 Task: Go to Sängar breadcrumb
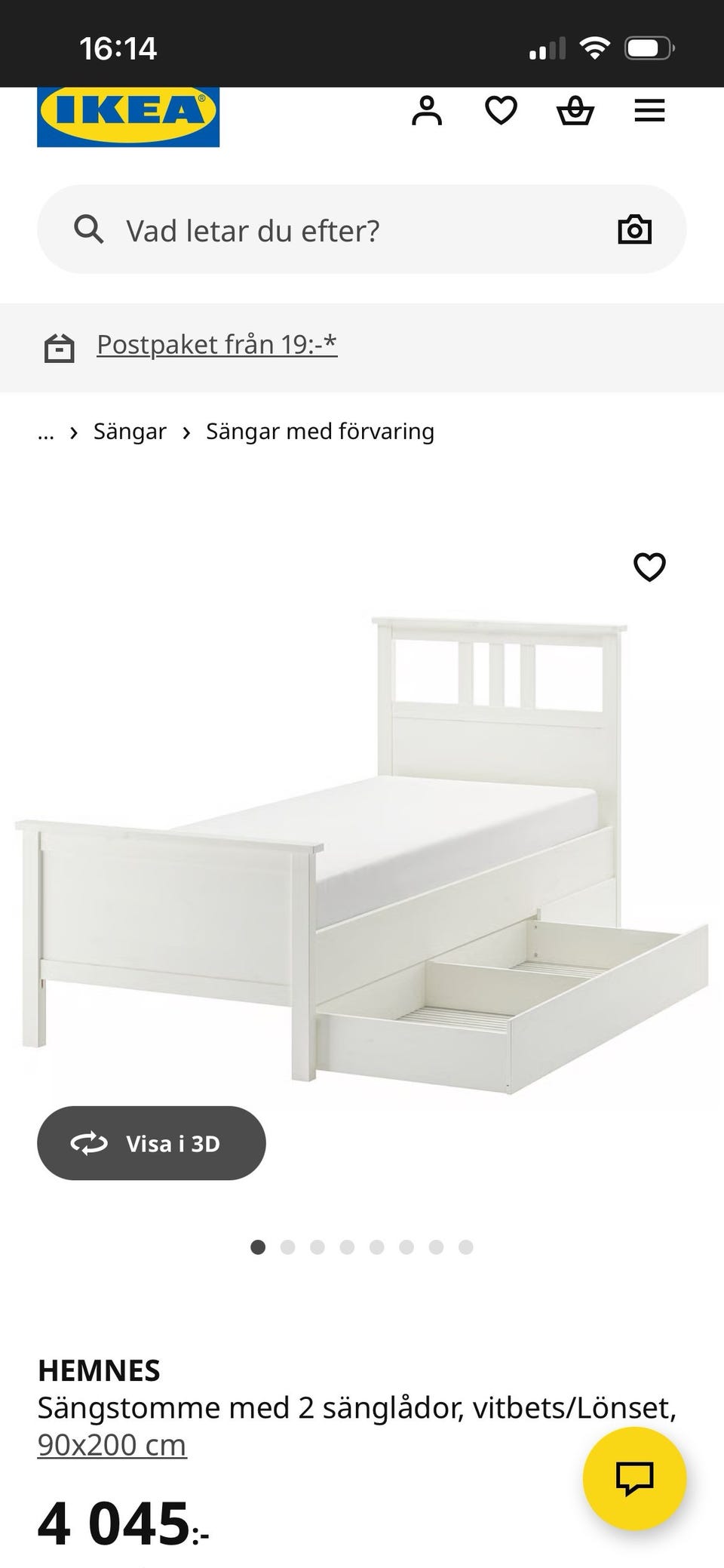(130, 432)
